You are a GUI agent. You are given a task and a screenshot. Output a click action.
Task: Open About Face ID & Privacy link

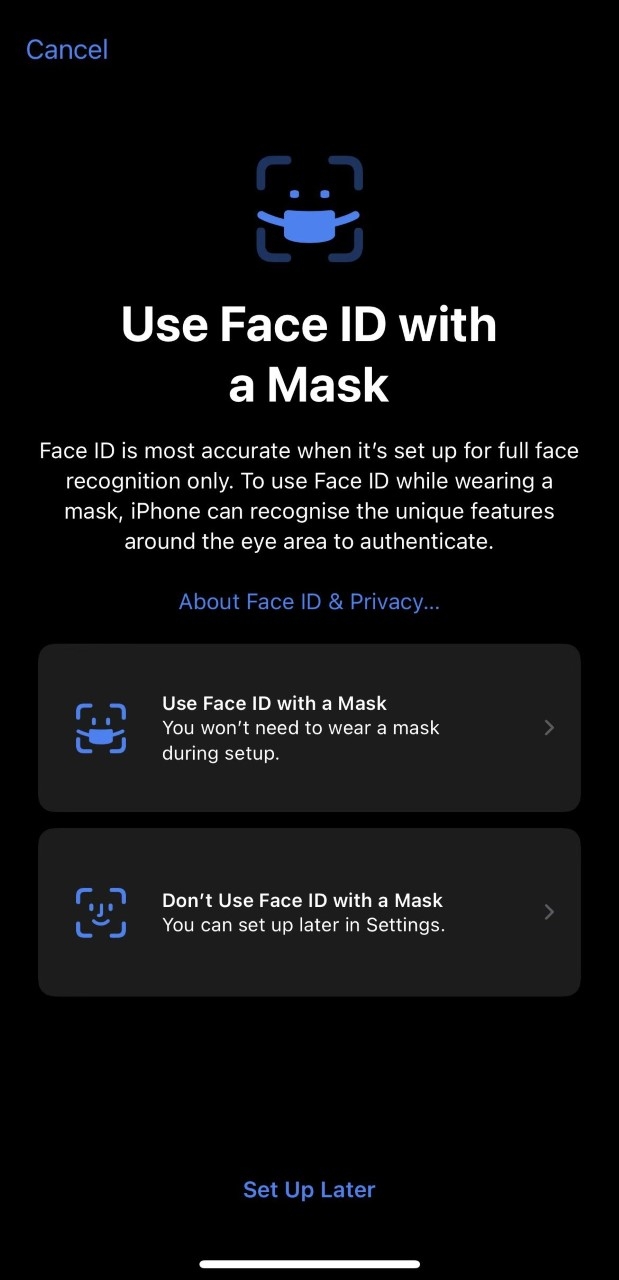point(309,601)
